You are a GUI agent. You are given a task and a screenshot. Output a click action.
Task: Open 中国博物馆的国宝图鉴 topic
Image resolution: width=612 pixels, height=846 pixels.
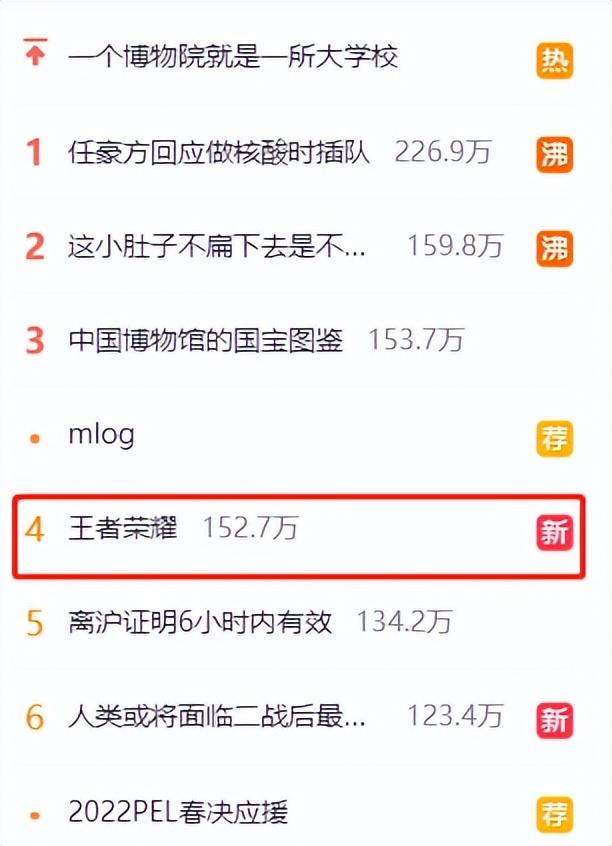coord(205,341)
